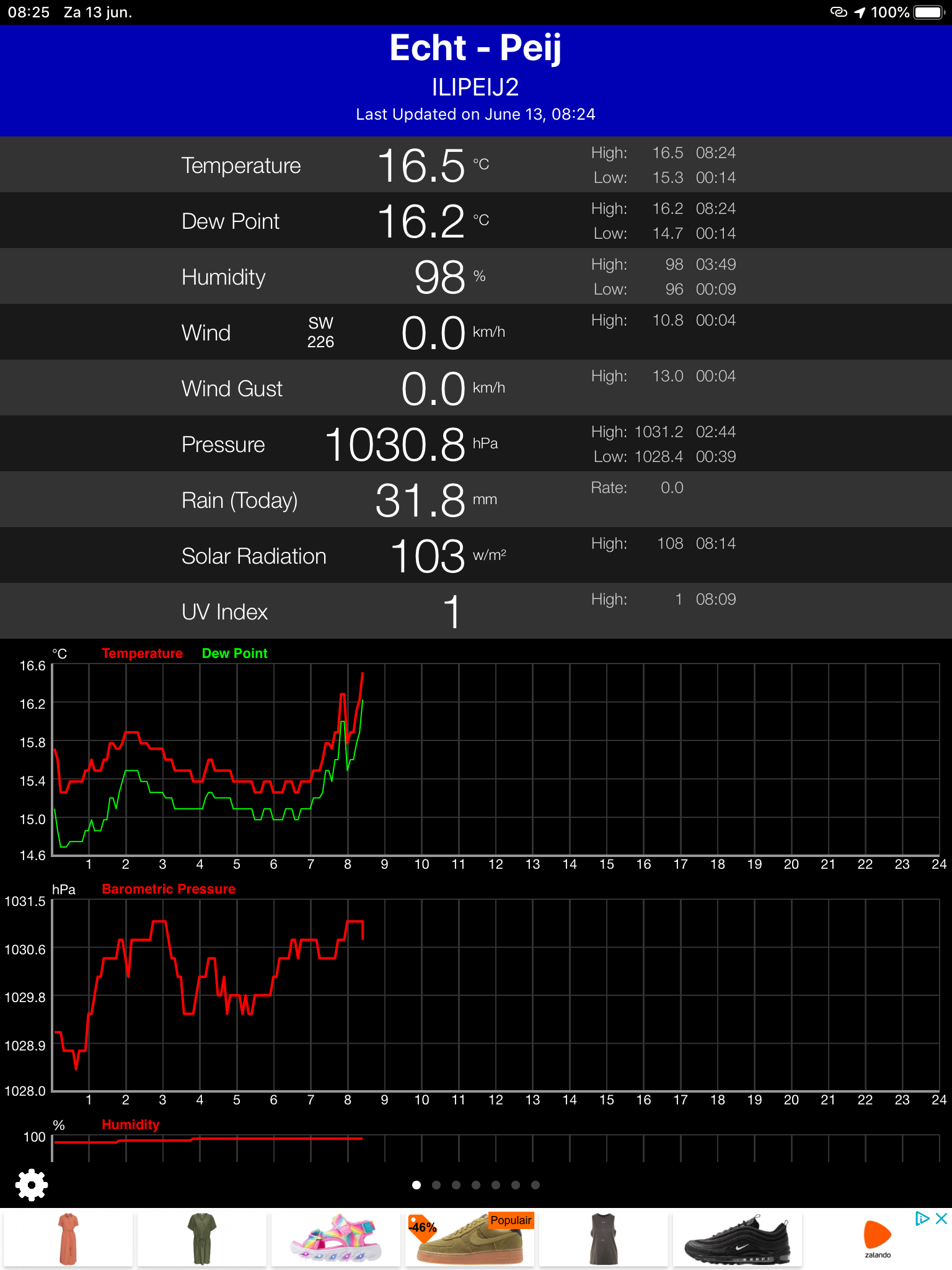
Task: Open the dark sleeveless top ad
Action: [x=604, y=1239]
